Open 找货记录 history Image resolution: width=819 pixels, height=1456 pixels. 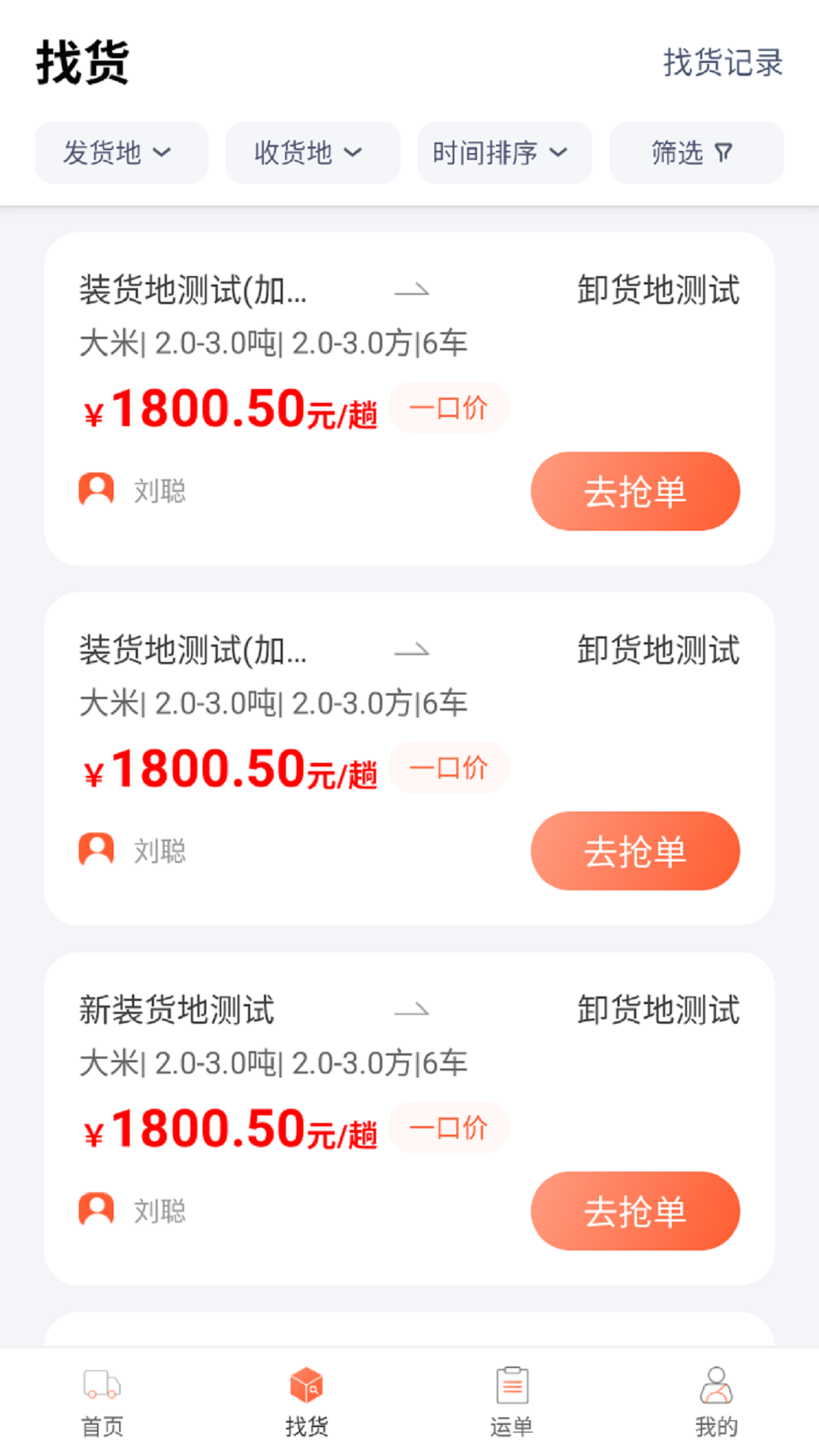(723, 62)
